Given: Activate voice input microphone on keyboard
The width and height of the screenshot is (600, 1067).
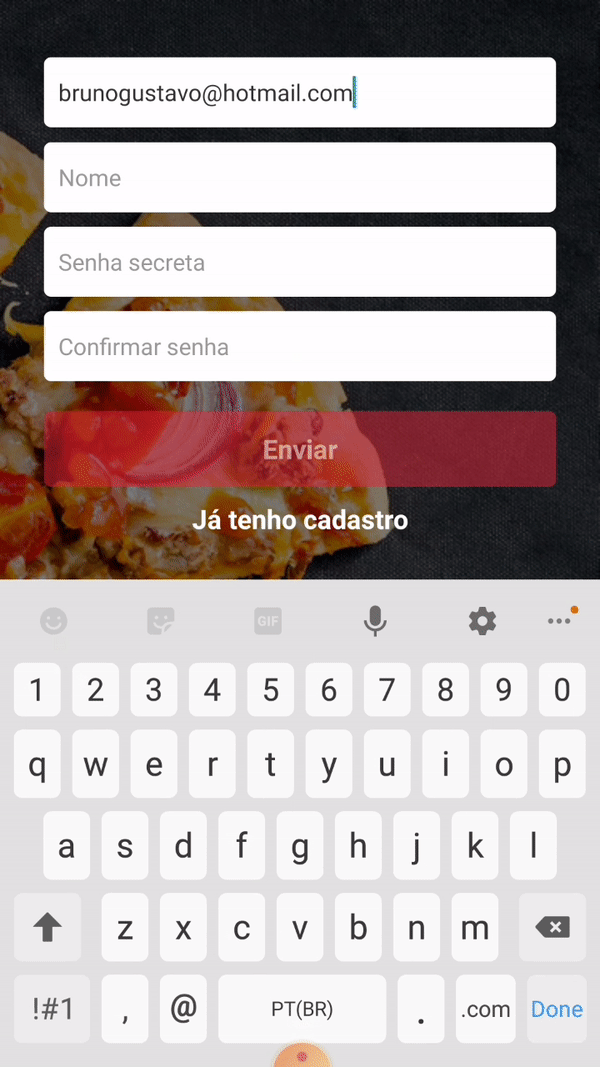Looking at the screenshot, I should [x=375, y=622].
